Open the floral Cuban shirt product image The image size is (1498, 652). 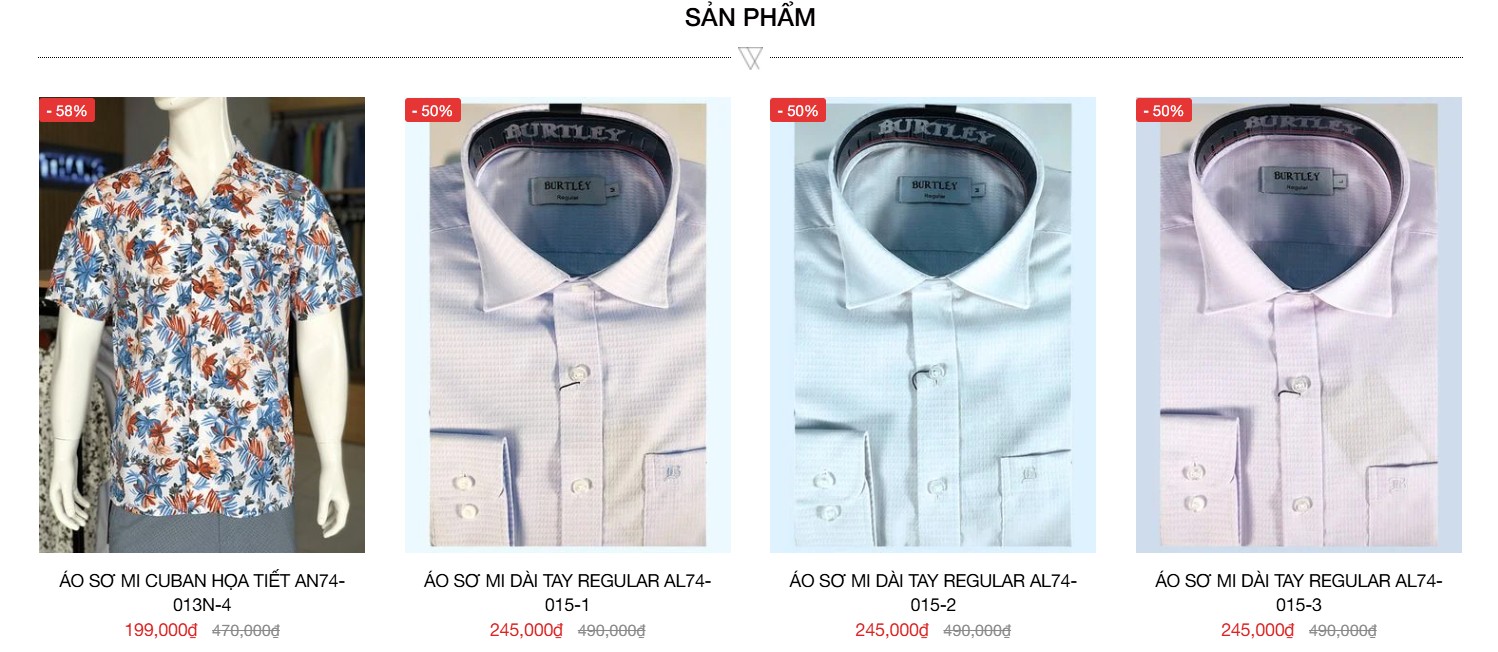point(202,325)
